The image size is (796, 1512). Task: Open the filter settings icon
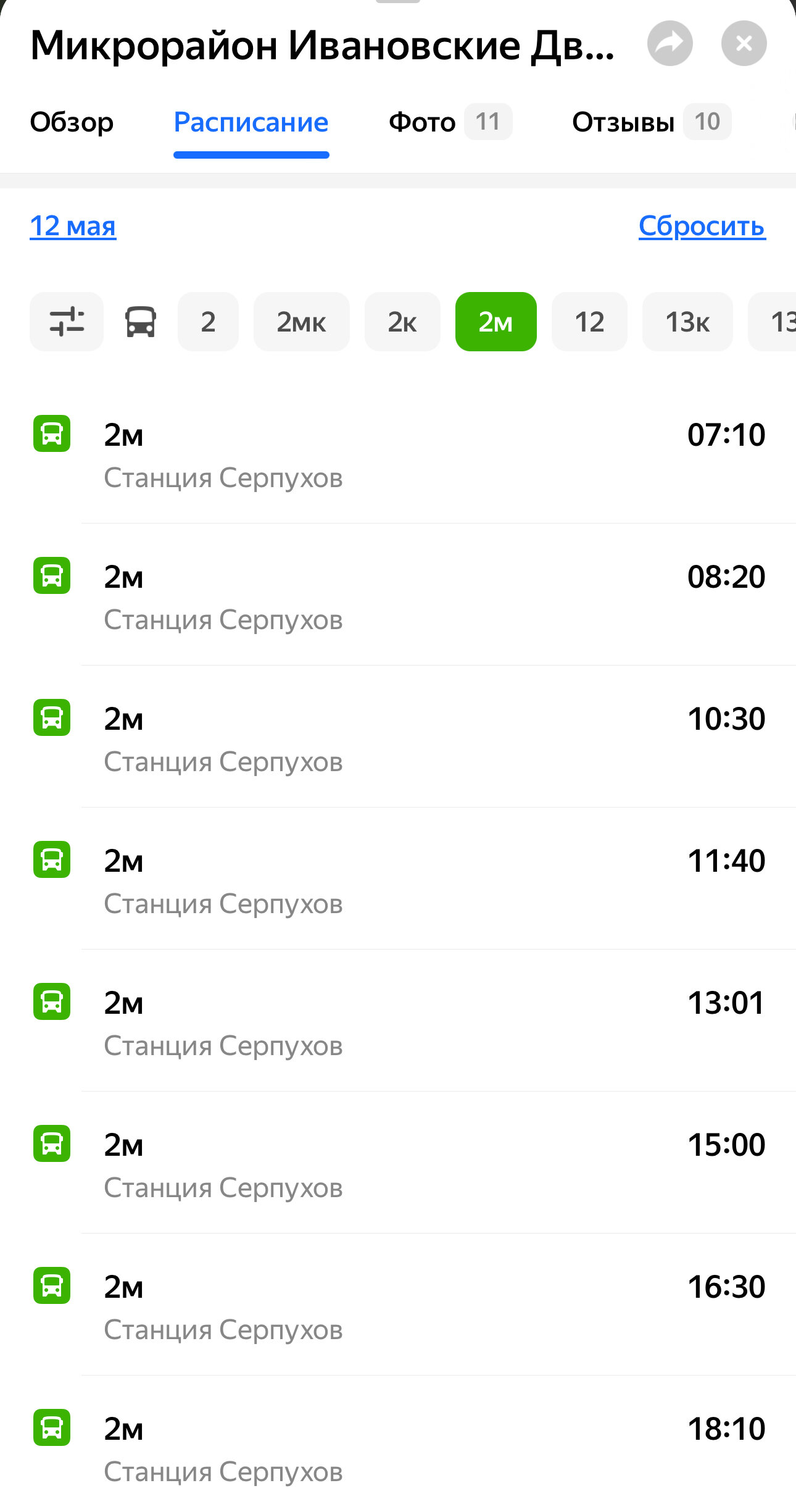67,322
